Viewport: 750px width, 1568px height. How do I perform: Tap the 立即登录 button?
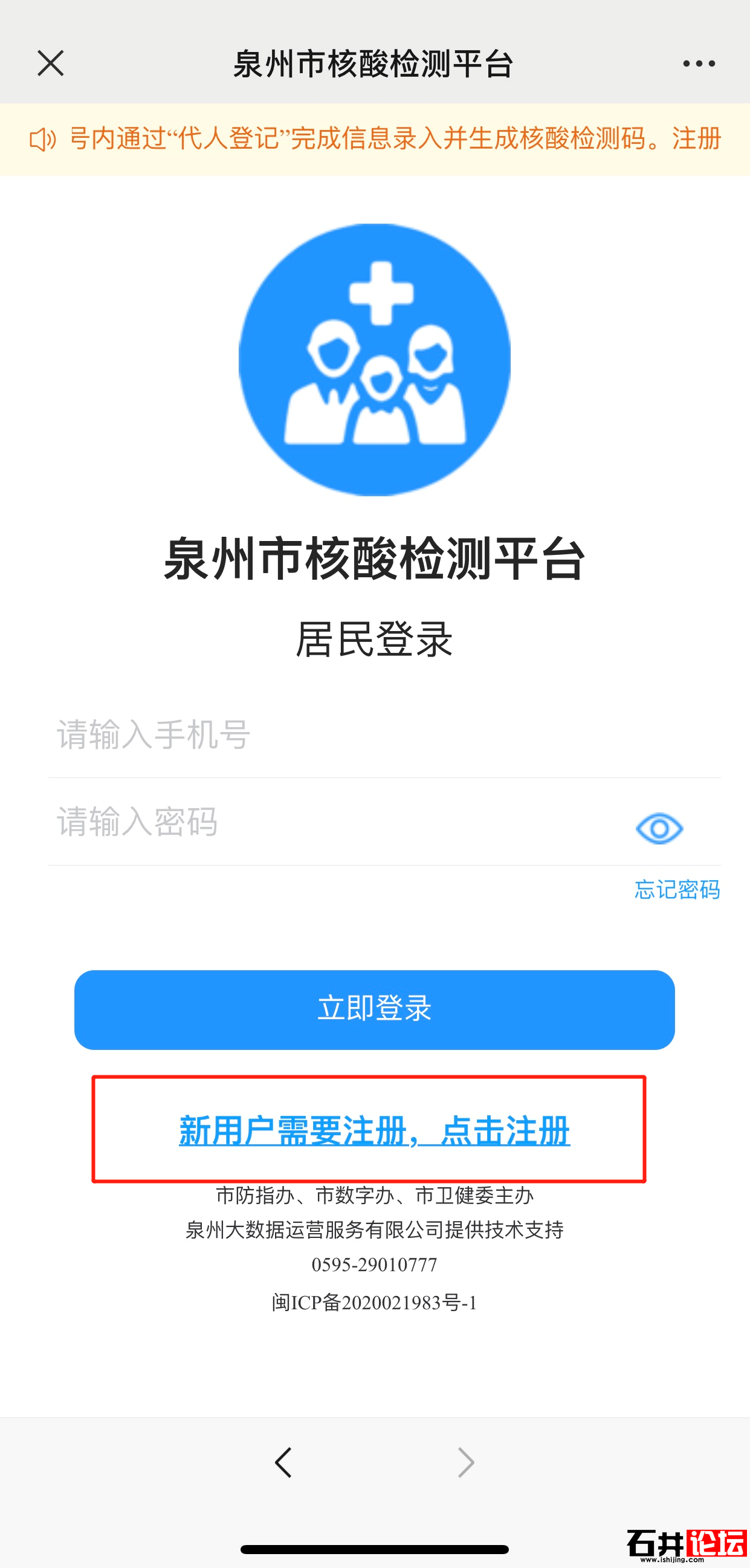(374, 1009)
